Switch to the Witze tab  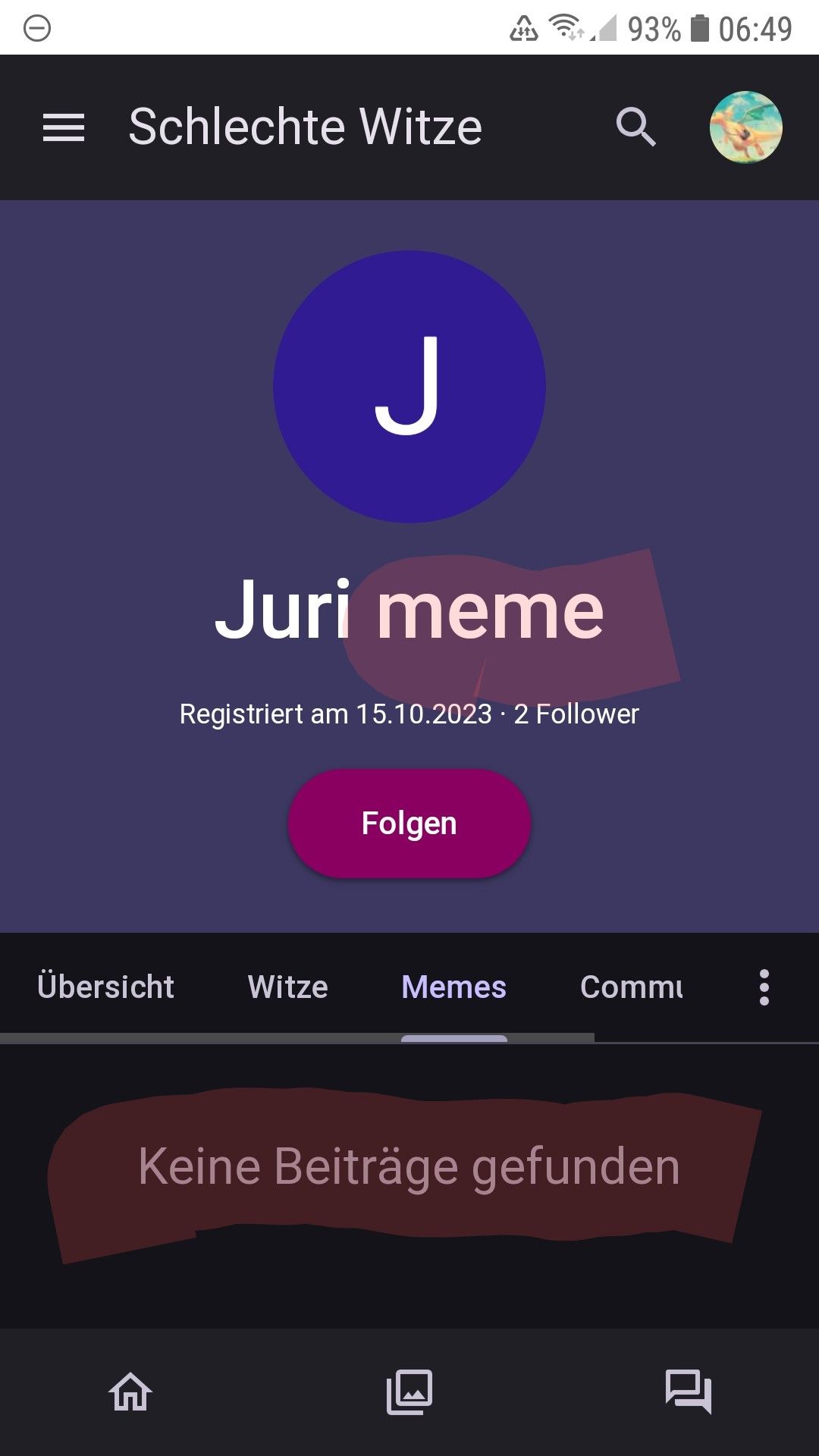point(288,987)
